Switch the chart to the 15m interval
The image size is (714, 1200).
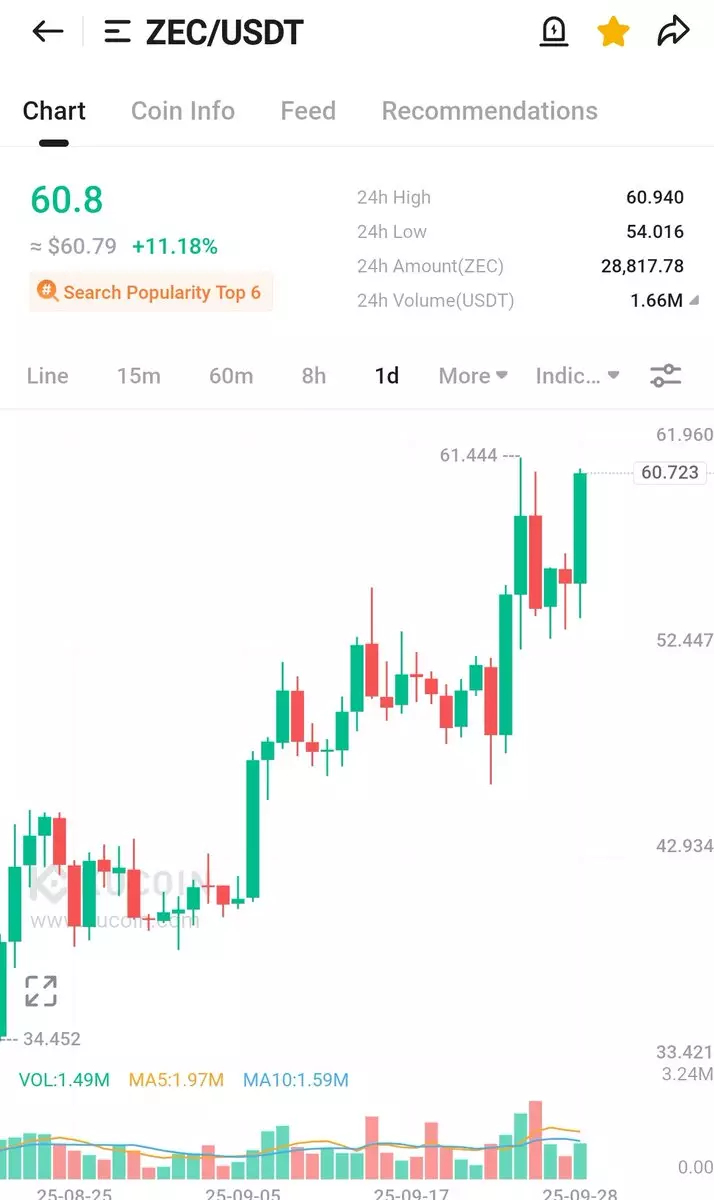(138, 376)
